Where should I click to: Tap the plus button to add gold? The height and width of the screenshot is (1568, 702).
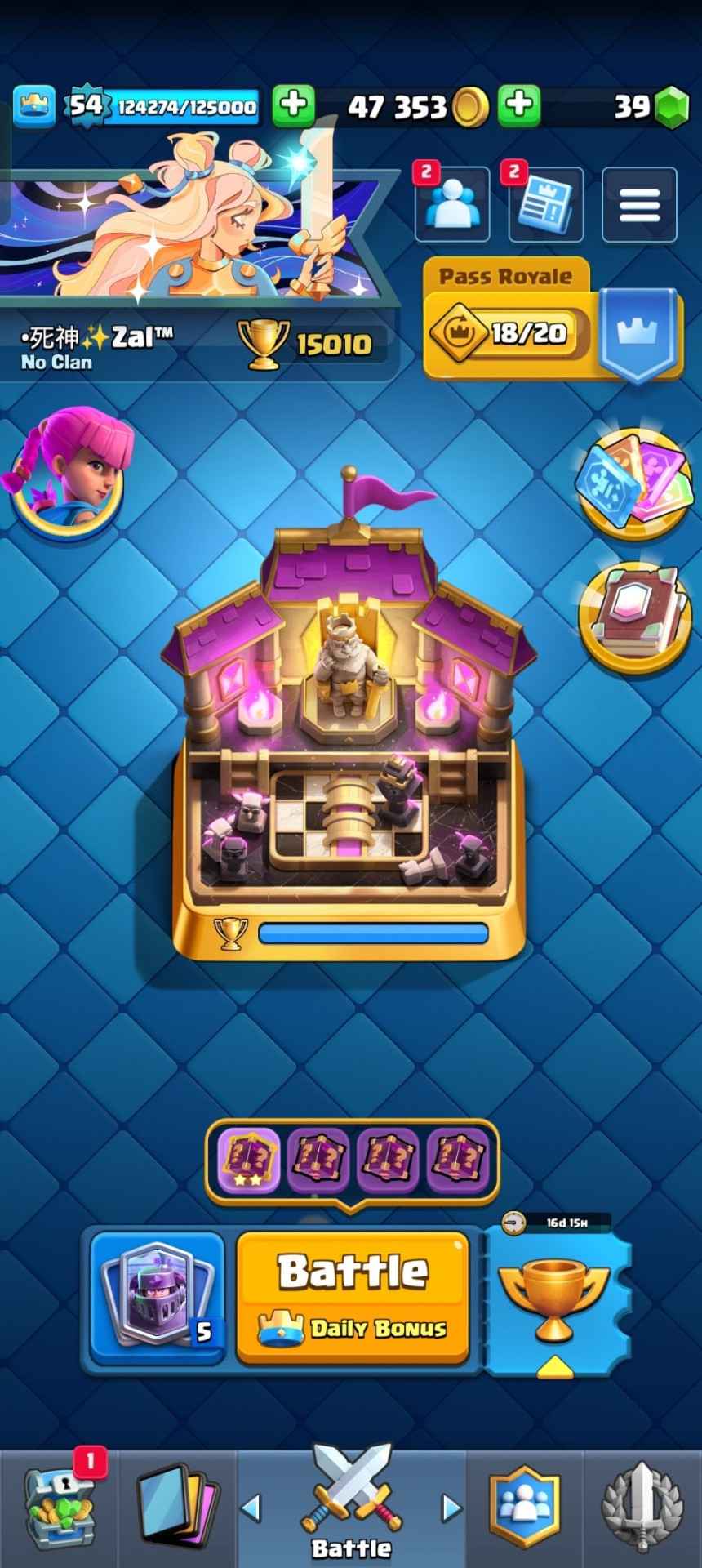(x=294, y=105)
